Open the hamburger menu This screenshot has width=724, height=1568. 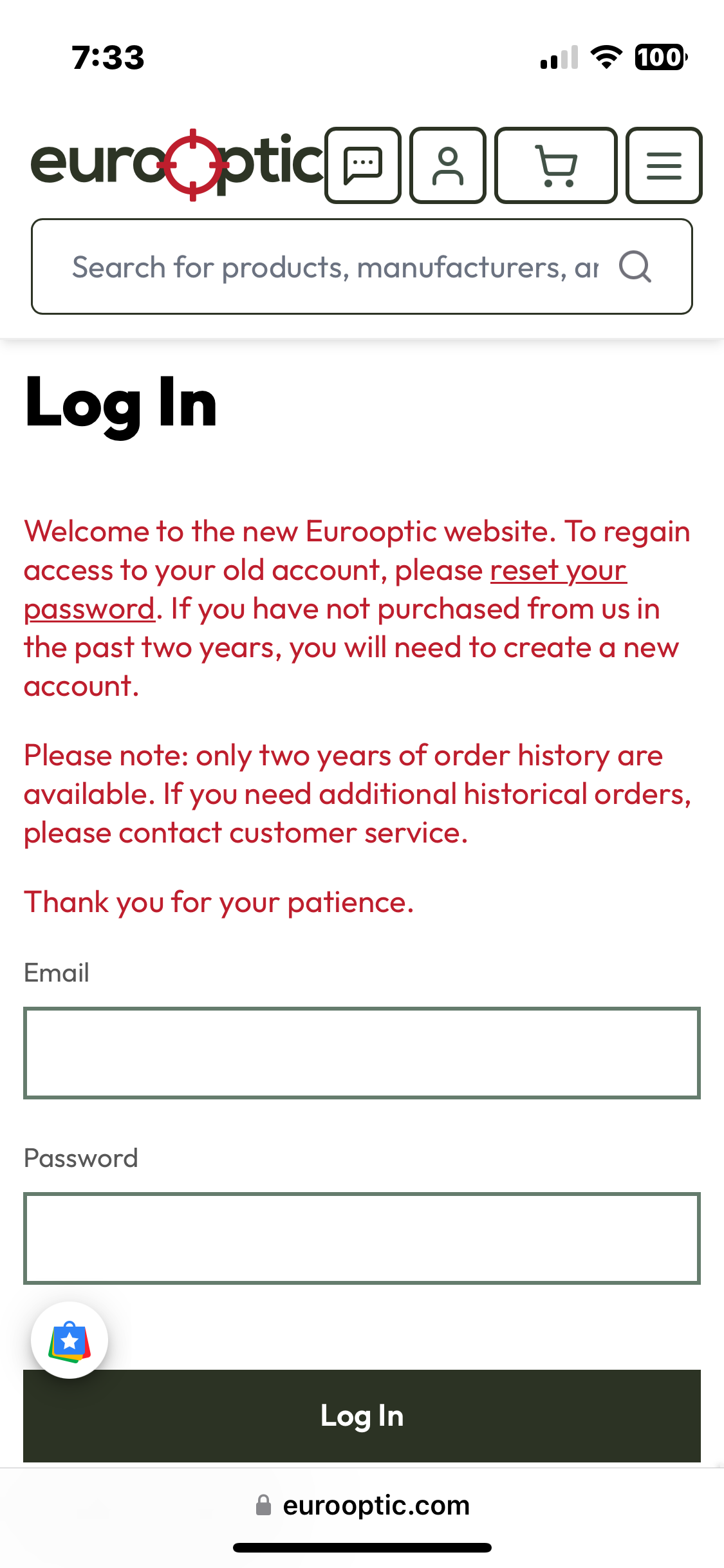[x=664, y=165]
